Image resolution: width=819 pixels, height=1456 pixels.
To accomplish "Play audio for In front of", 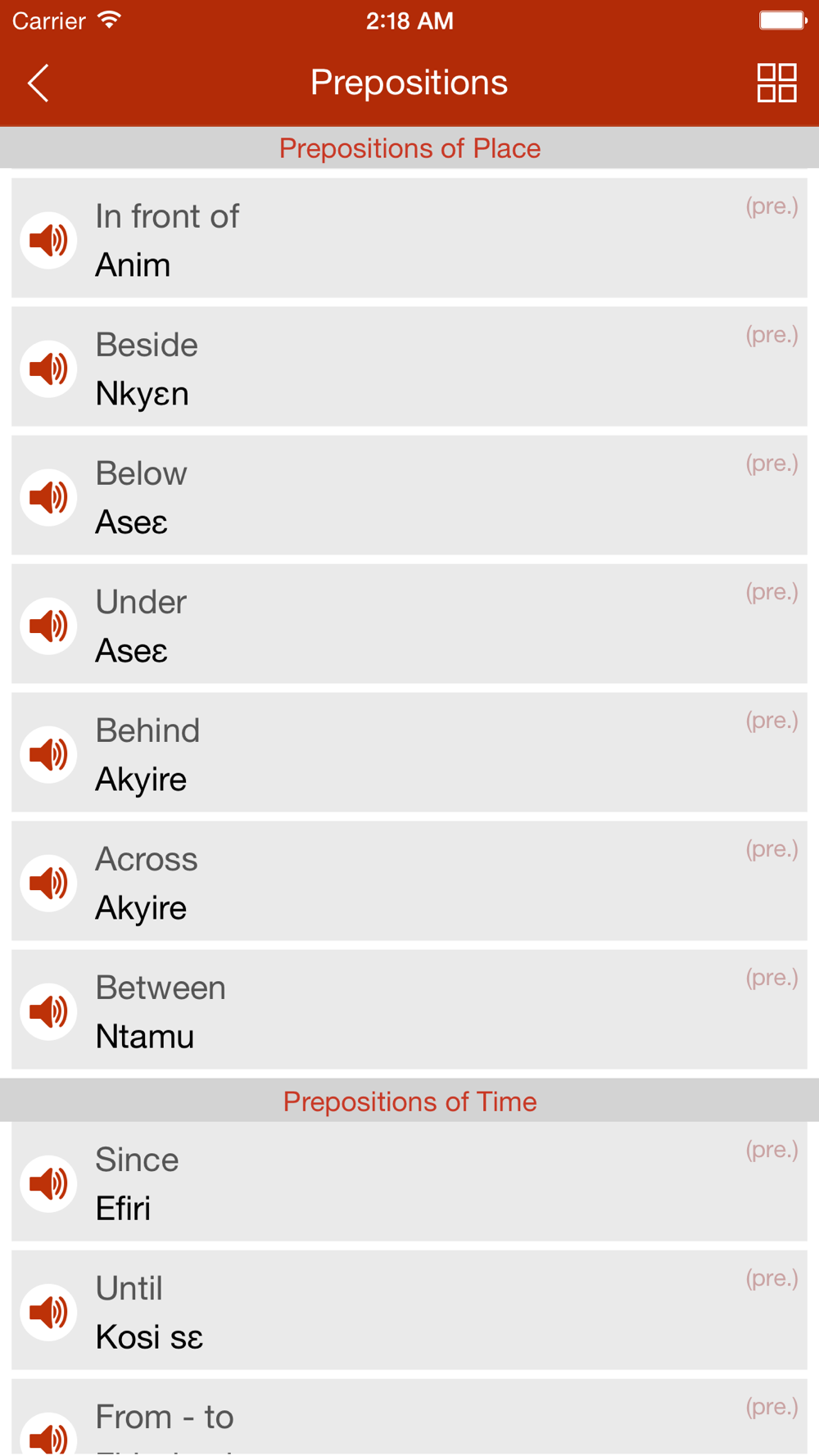I will [x=49, y=240].
